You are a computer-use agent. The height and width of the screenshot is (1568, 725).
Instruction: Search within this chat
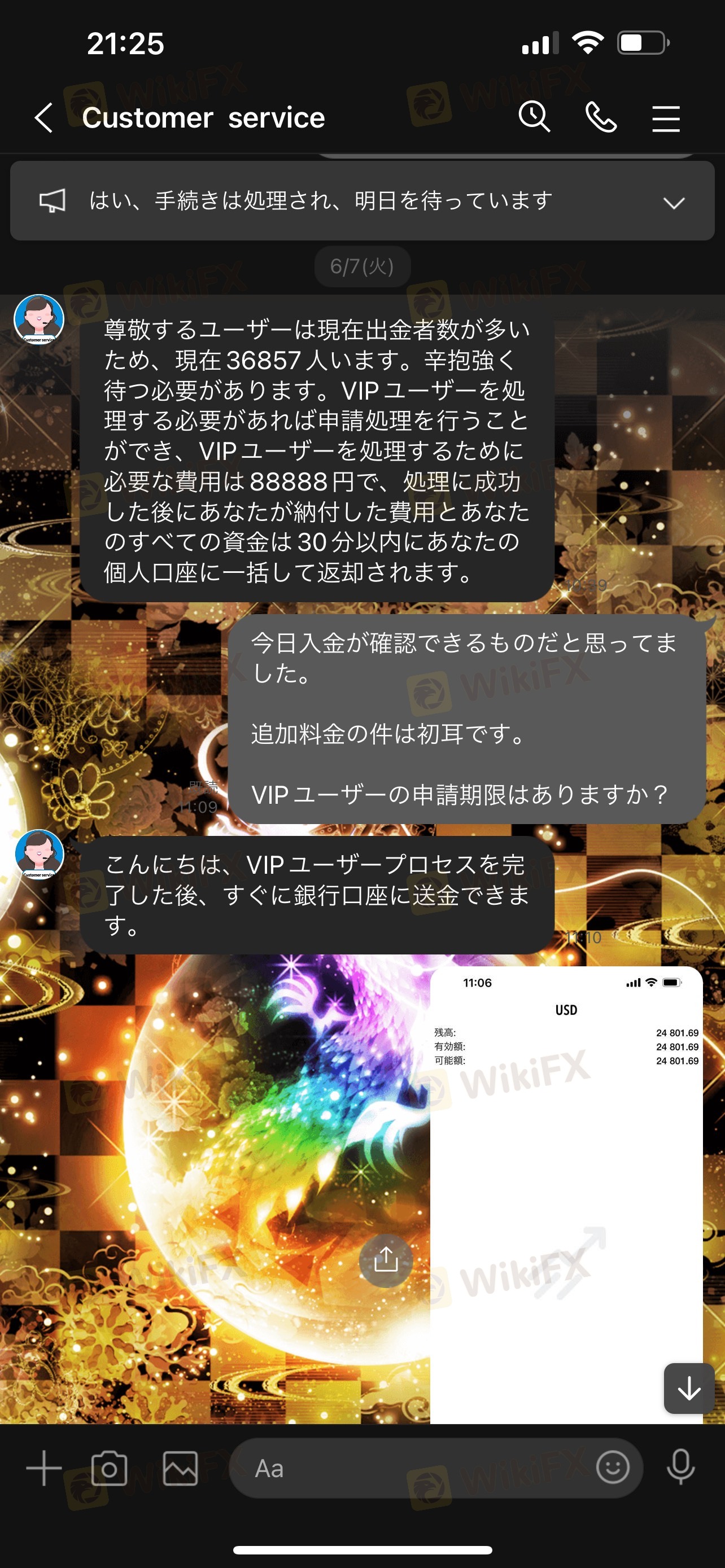click(534, 116)
